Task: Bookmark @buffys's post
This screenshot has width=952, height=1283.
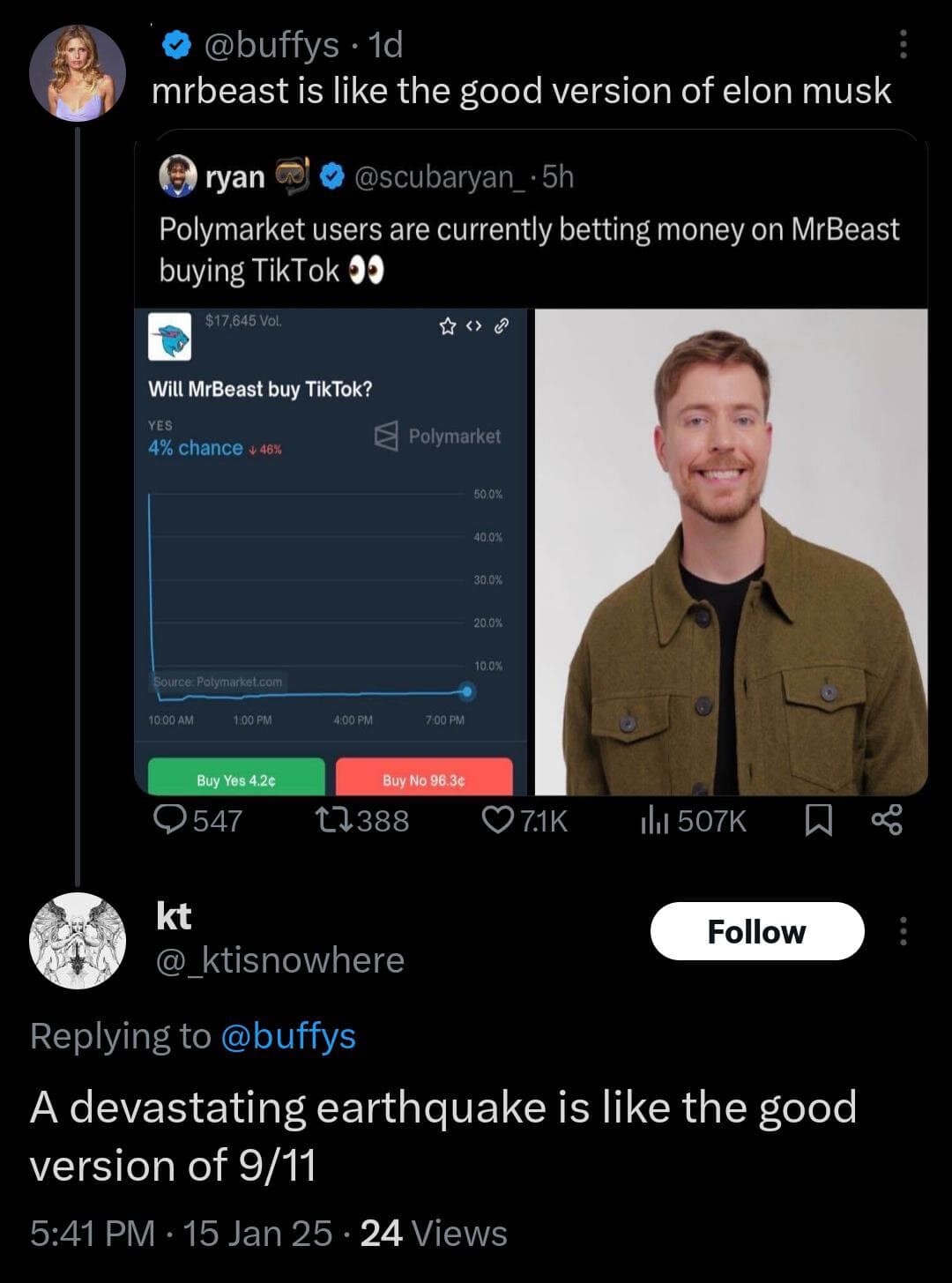Action: point(819,821)
